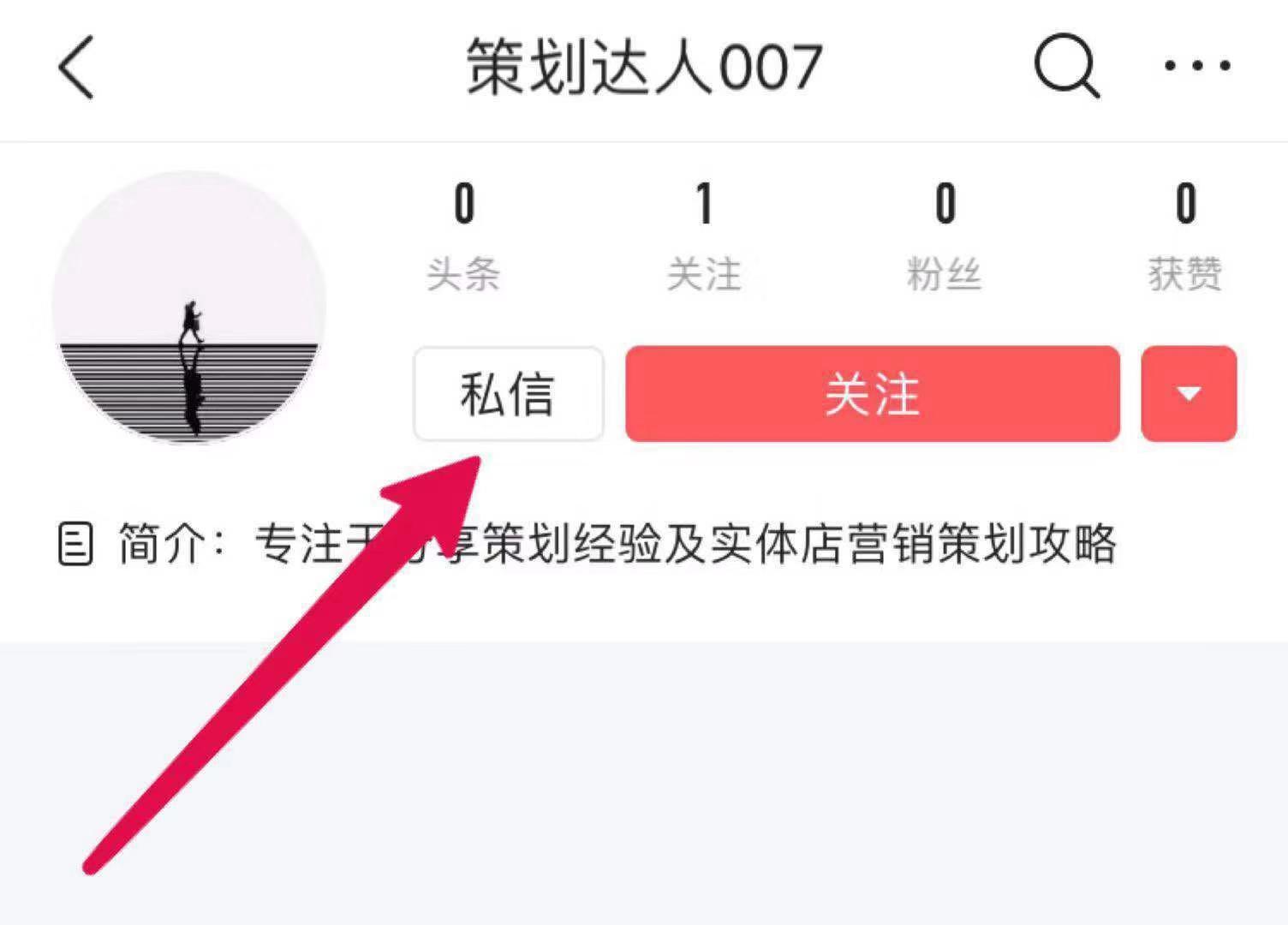This screenshot has width=1288, height=925.
Task: Follow 策划达人007 with the red 关注 button
Action: pyautogui.click(x=872, y=394)
